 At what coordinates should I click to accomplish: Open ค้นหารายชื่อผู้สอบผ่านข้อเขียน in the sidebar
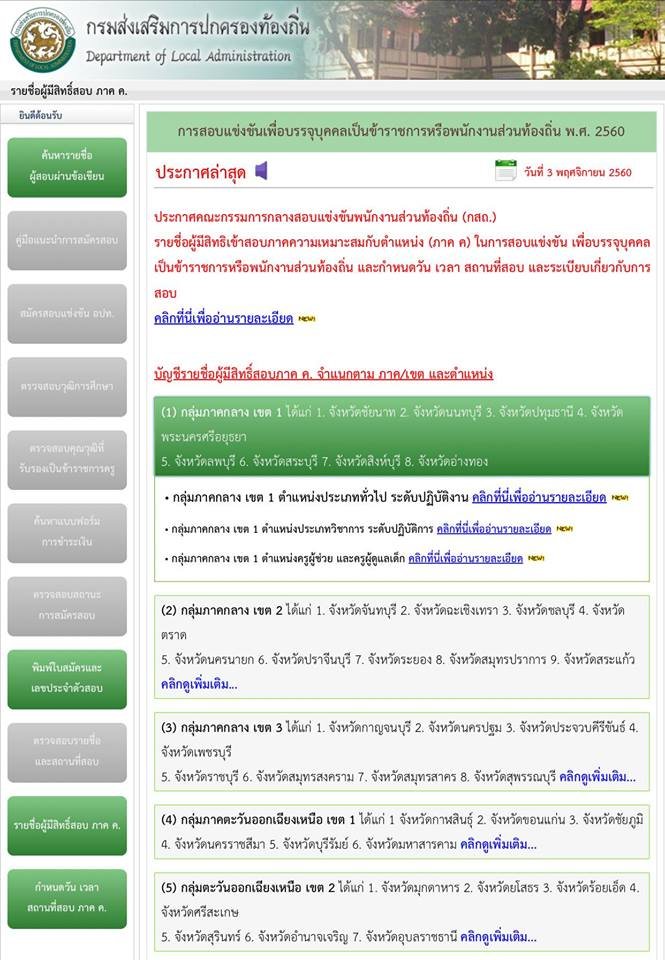tap(67, 167)
